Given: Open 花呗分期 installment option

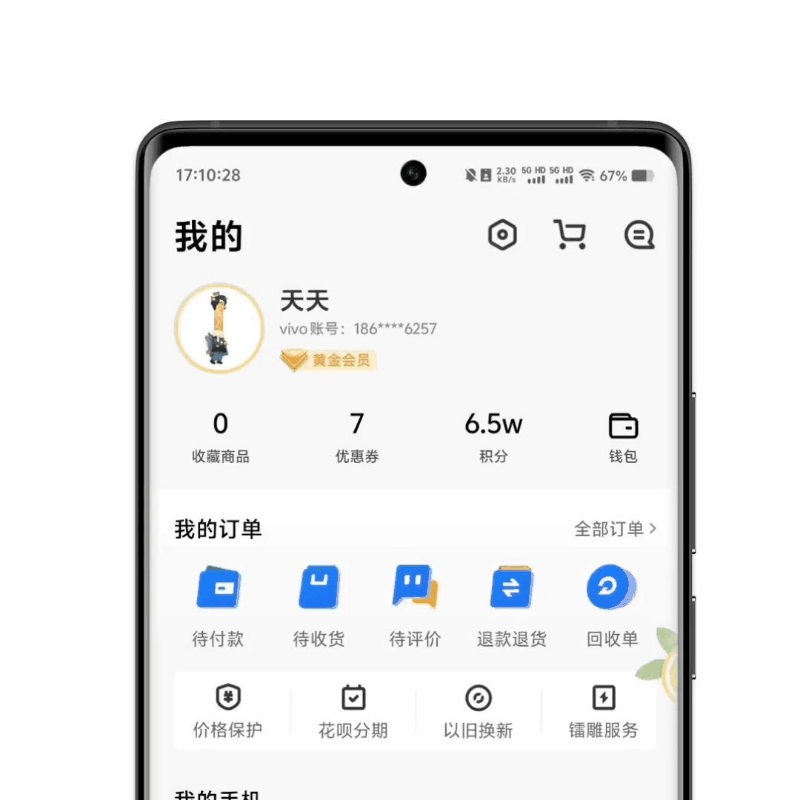Looking at the screenshot, I should click(353, 711).
